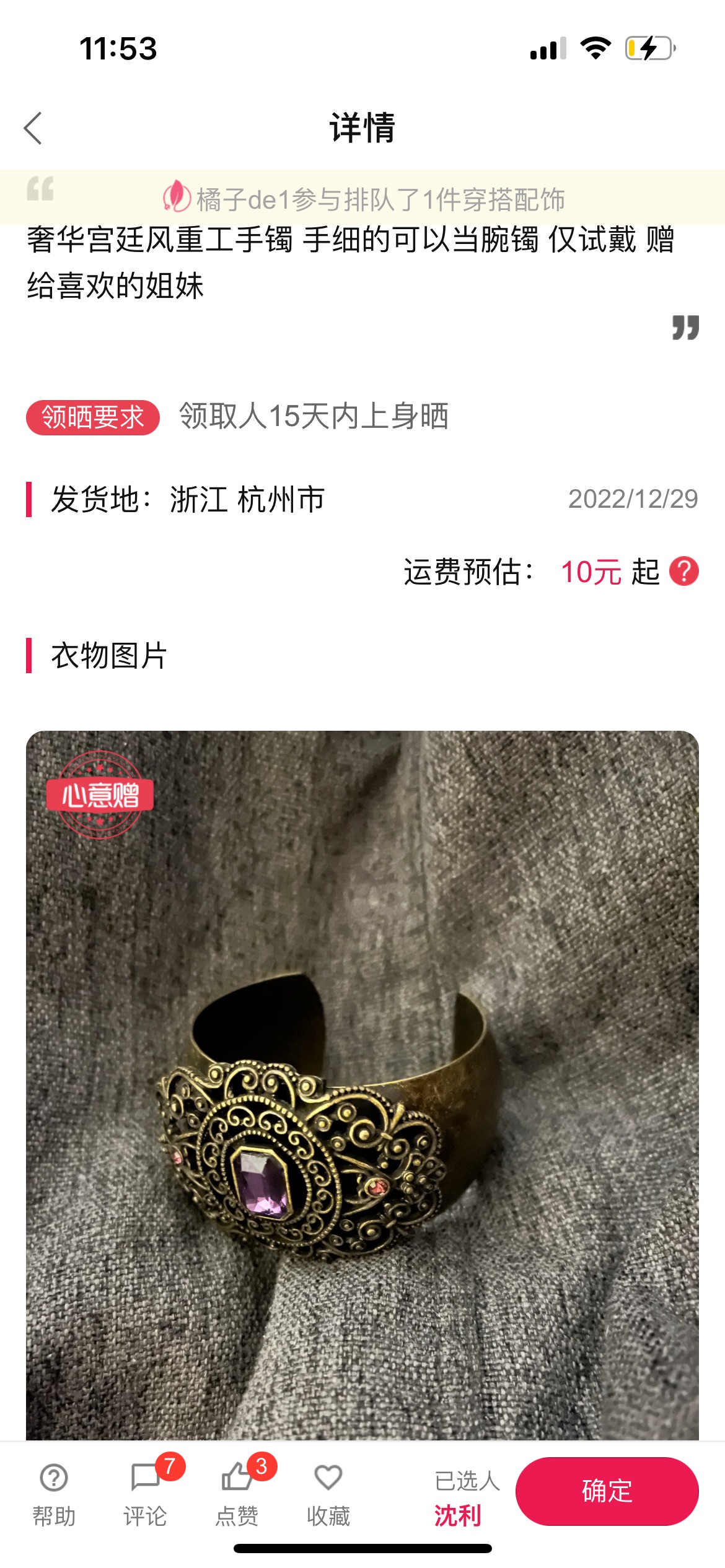Open 帮助 help
725x1568 pixels.
54,1494
